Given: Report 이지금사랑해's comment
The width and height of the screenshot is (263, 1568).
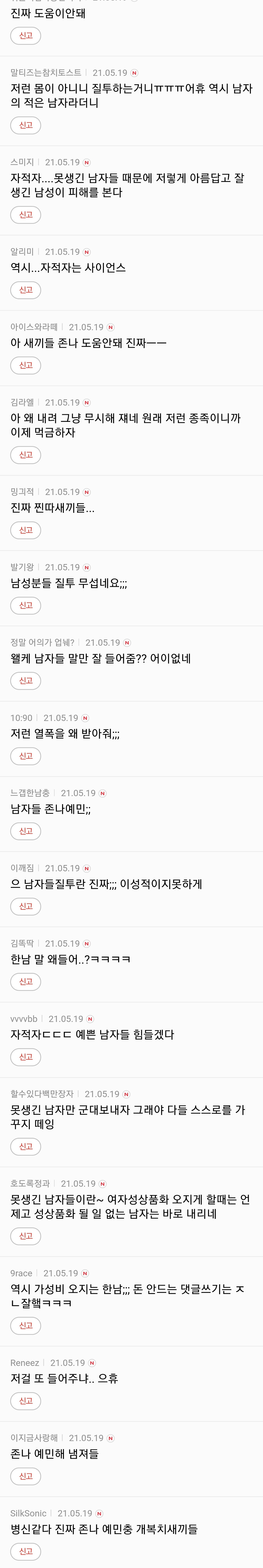Looking at the screenshot, I should pyautogui.click(x=26, y=1476).
